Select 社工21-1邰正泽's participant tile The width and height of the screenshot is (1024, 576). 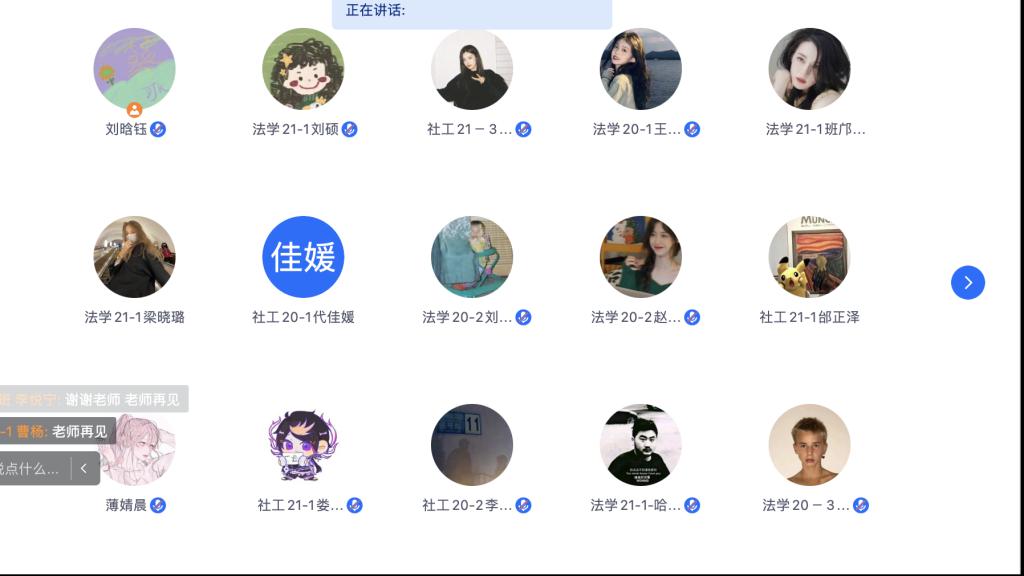[x=809, y=257]
